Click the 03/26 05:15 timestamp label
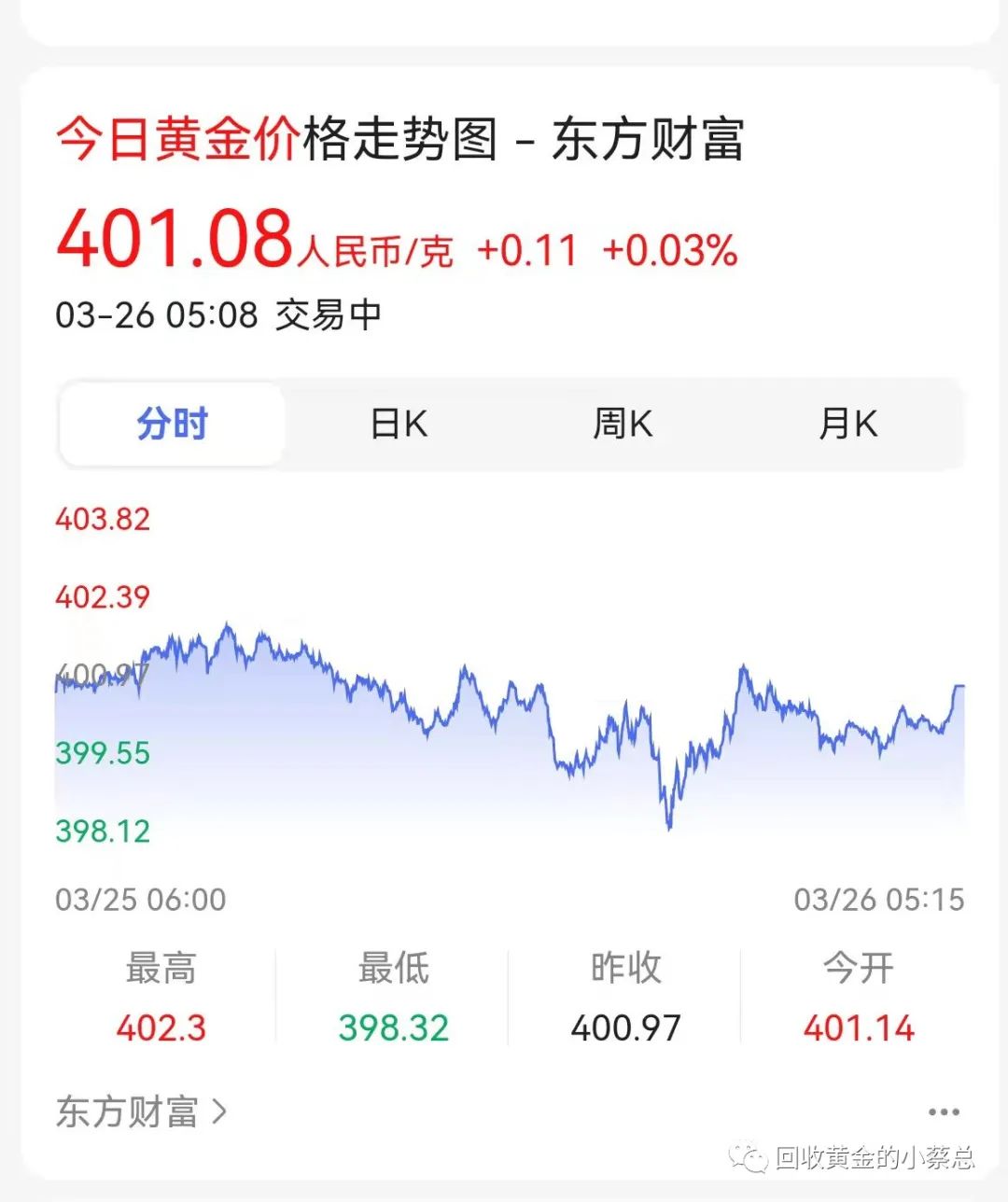Image resolution: width=1008 pixels, height=1202 pixels. click(877, 899)
